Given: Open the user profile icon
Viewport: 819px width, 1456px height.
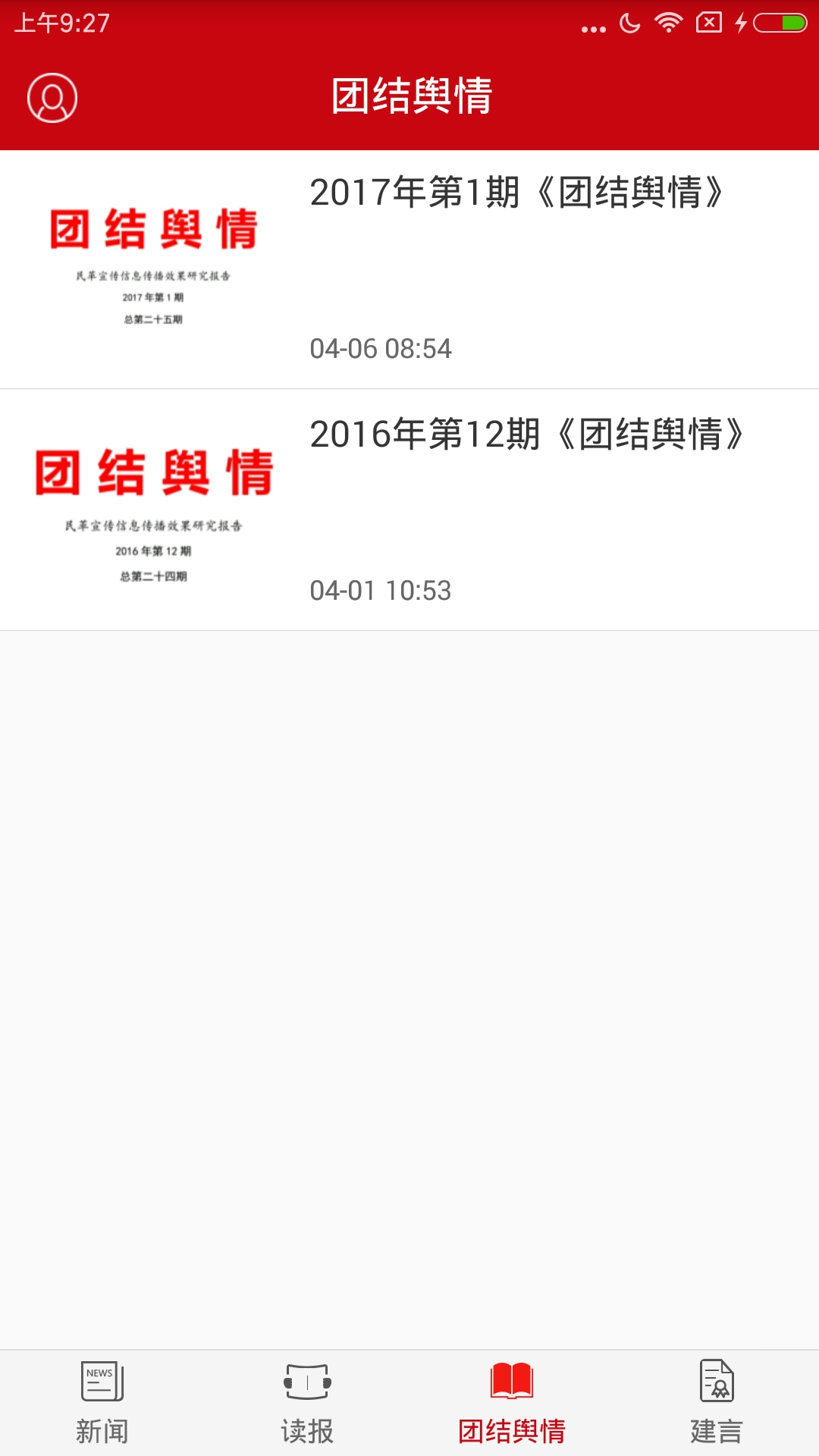Looking at the screenshot, I should coord(52,98).
